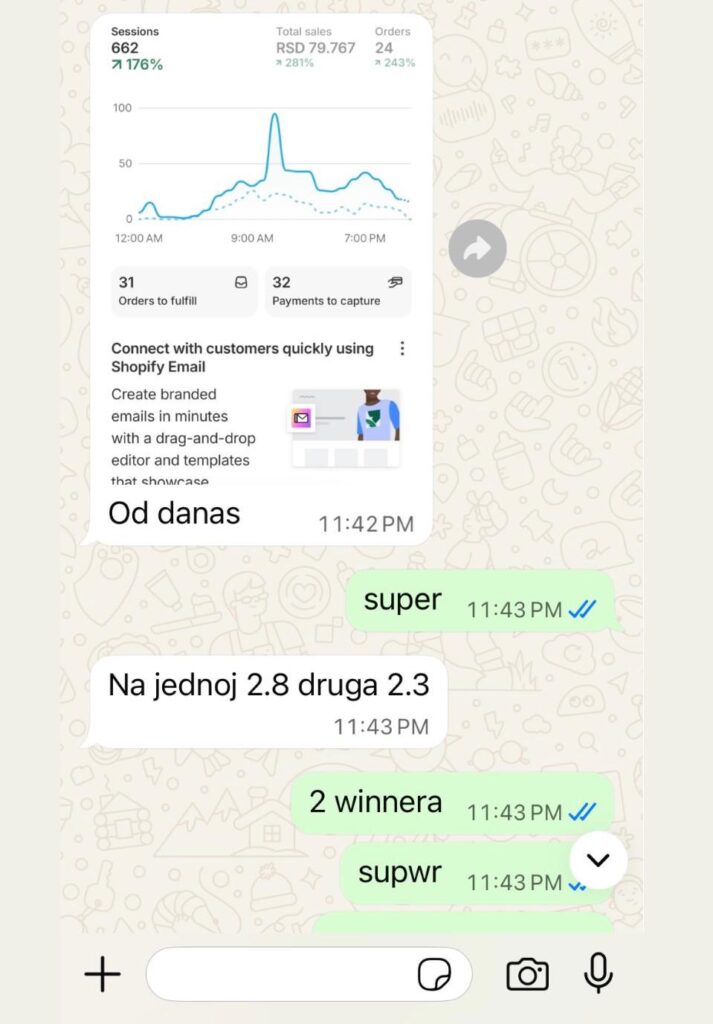Focus the message text field
This screenshot has height=1024, width=713.
280,974
